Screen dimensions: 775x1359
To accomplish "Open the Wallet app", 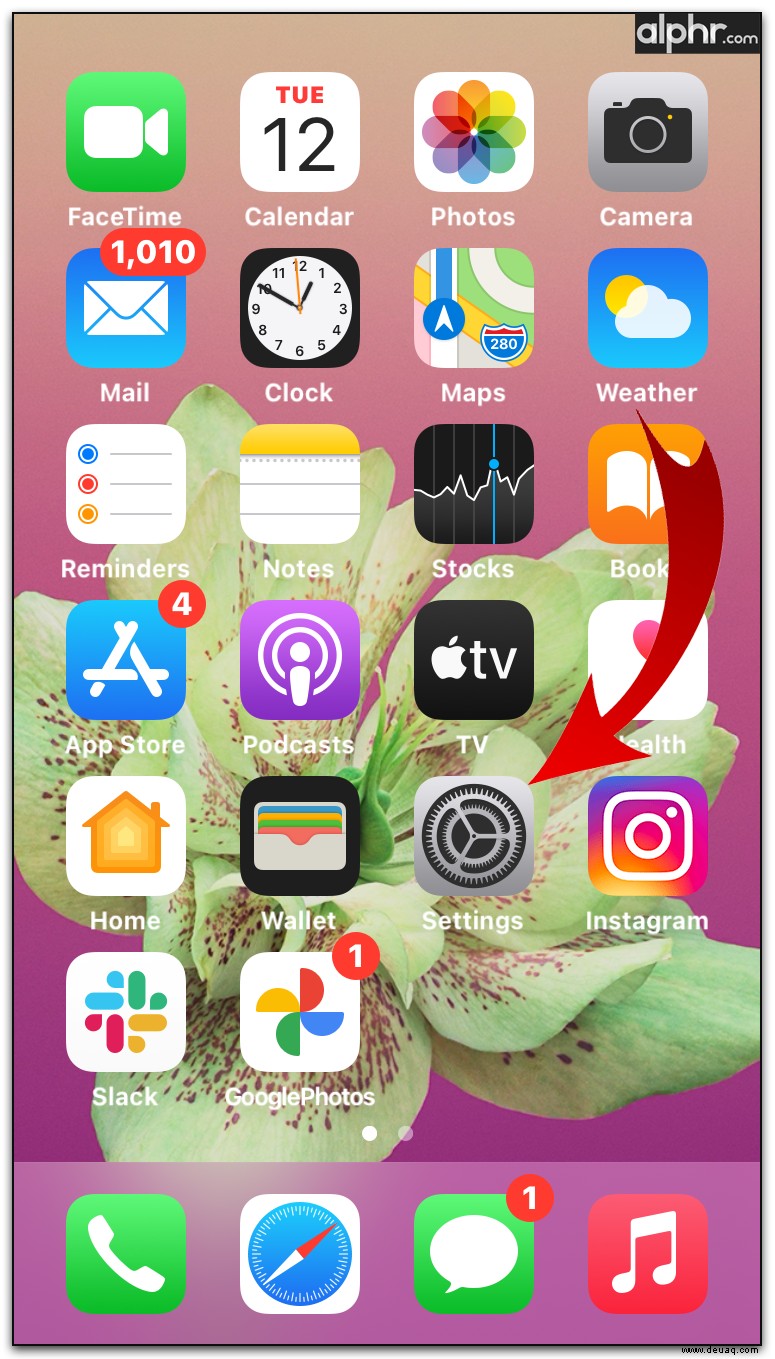I will point(300,836).
